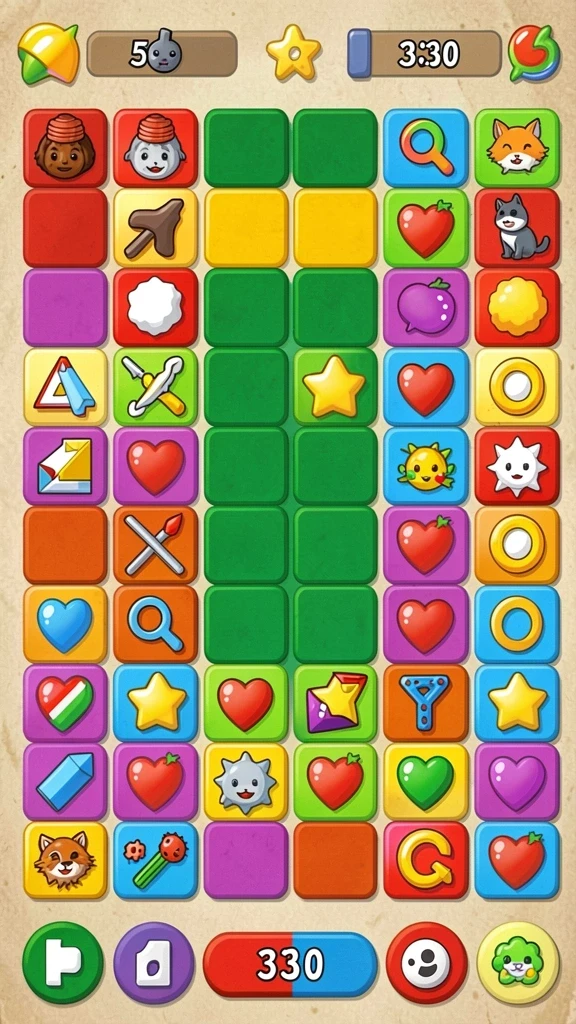
Task: Tap the smiling sun tile on blue
Action: 426,466
